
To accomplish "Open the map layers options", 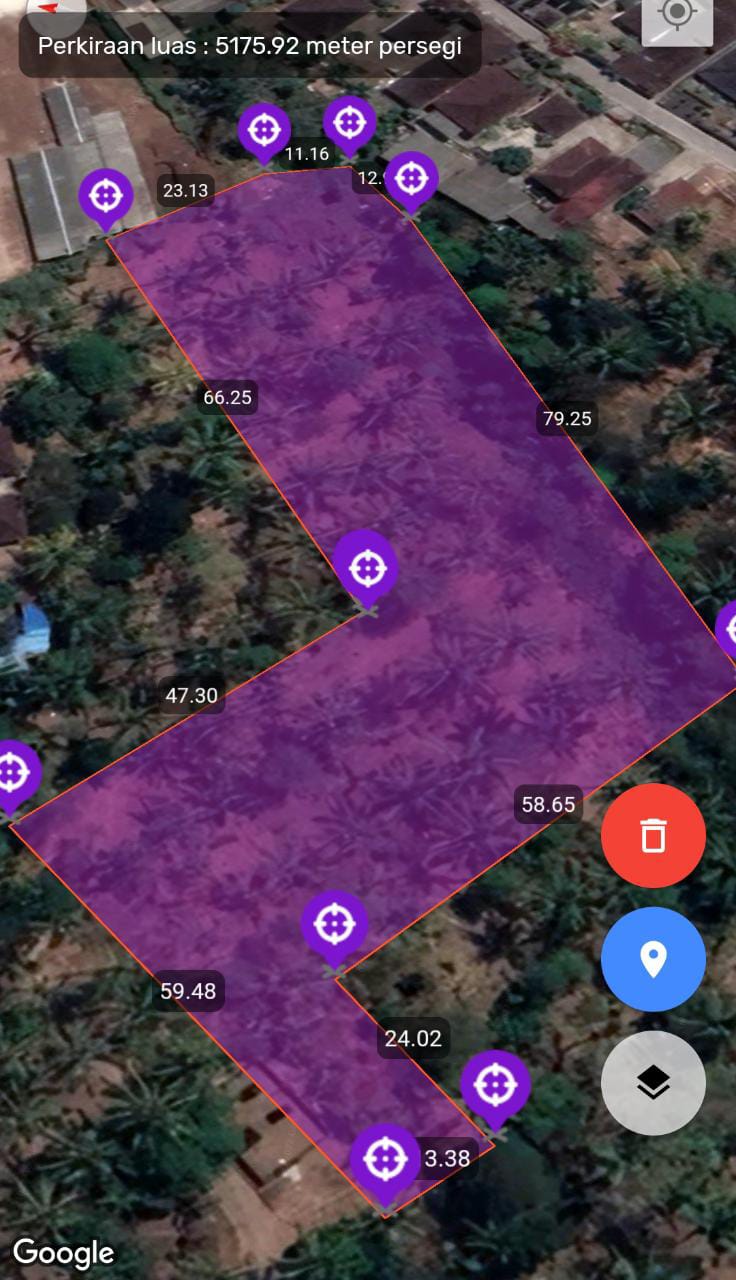I will 653,1082.
